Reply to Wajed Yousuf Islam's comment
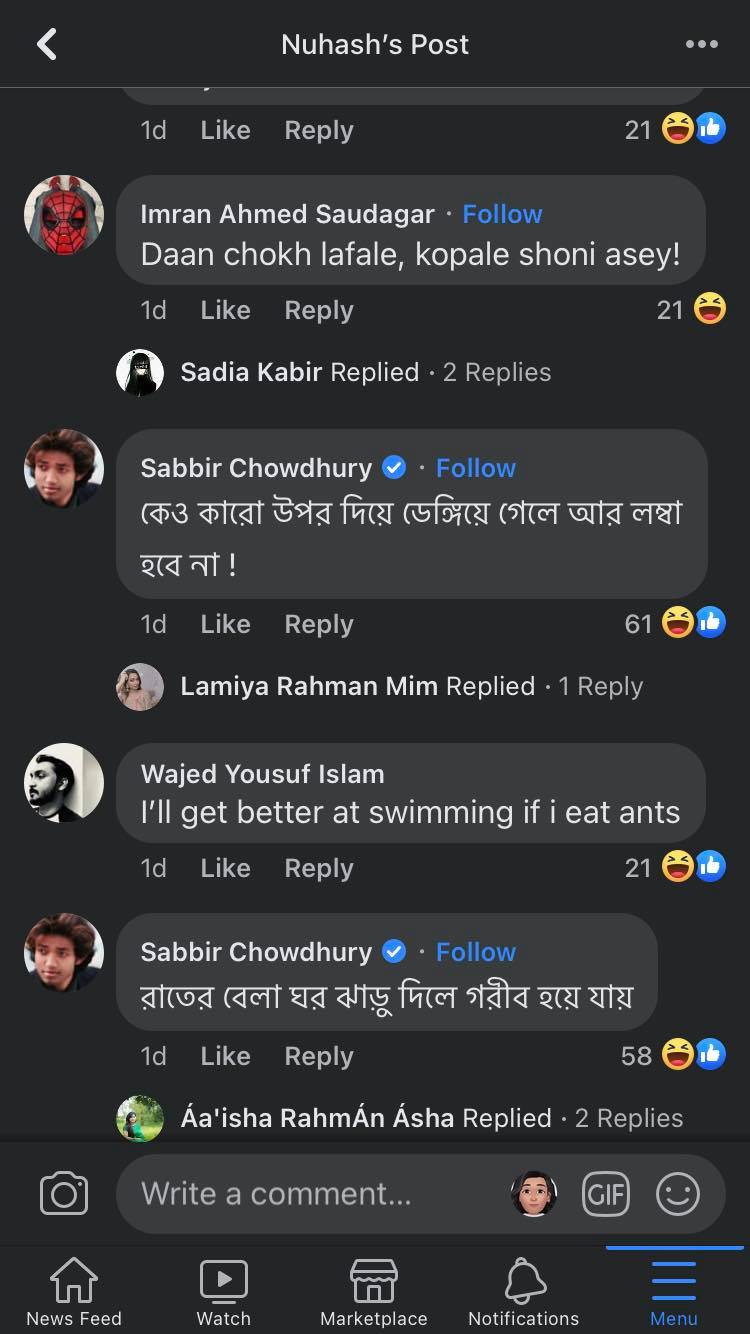Image resolution: width=750 pixels, height=1334 pixels. [x=319, y=868]
